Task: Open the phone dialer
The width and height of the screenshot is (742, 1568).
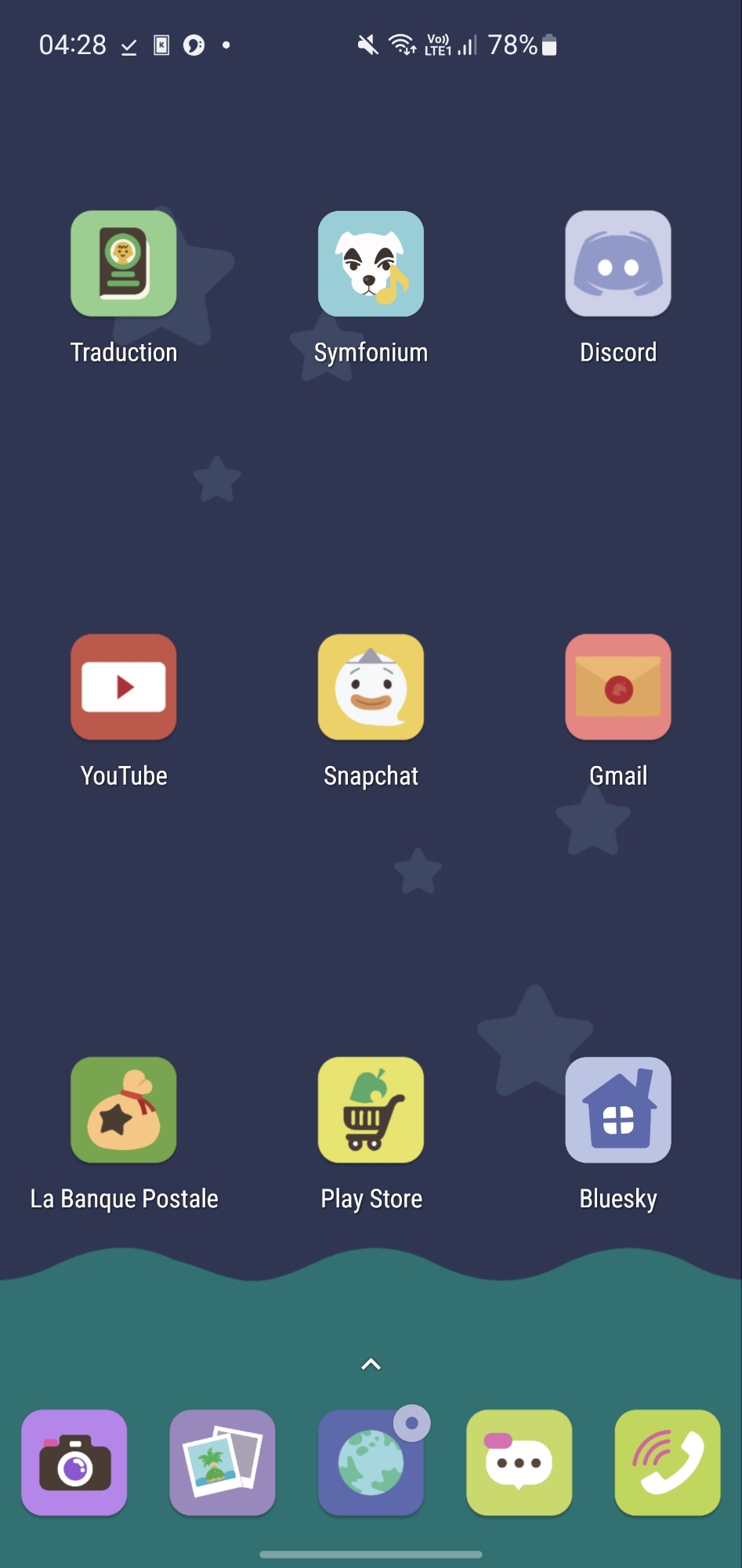Action: point(668,1463)
